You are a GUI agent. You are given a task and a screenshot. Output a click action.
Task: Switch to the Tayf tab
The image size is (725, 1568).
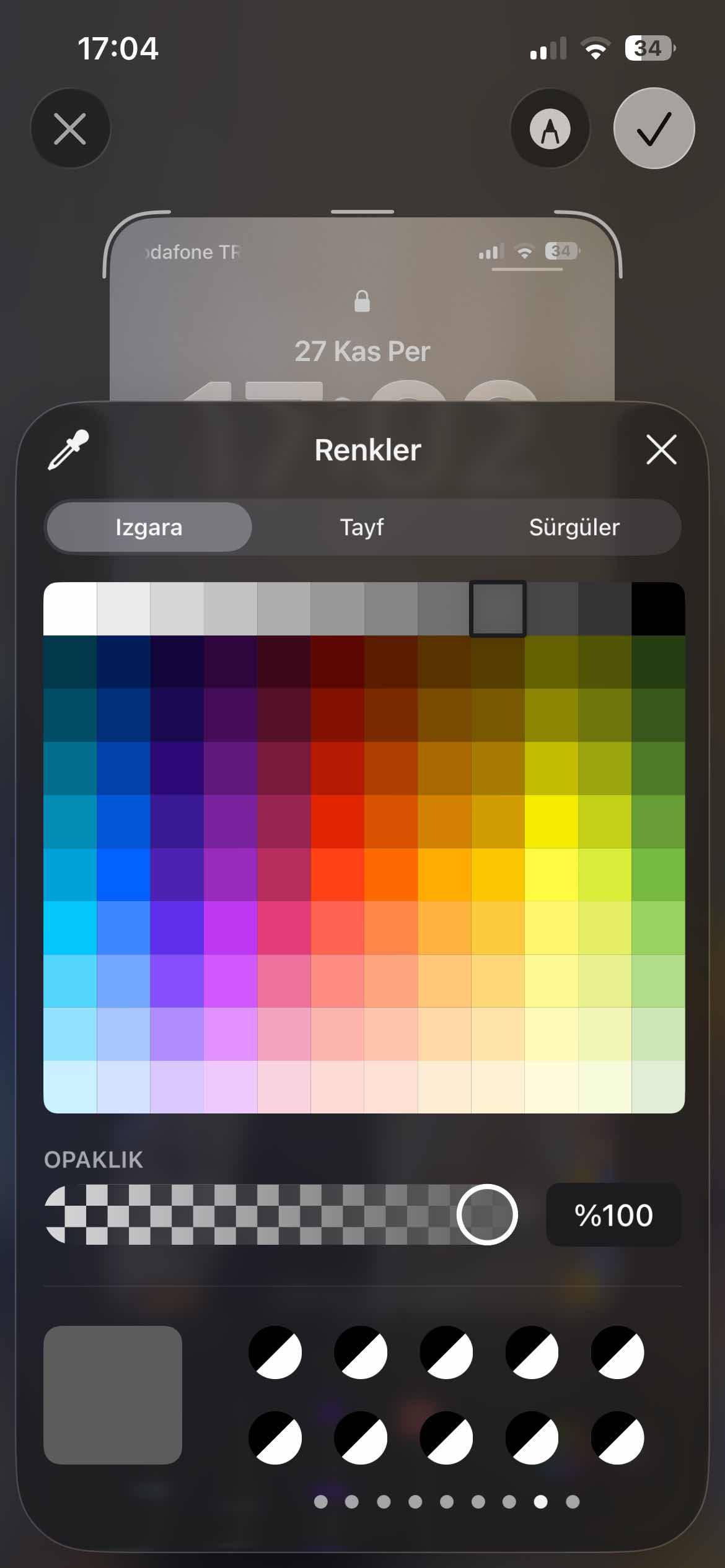pyautogui.click(x=362, y=527)
